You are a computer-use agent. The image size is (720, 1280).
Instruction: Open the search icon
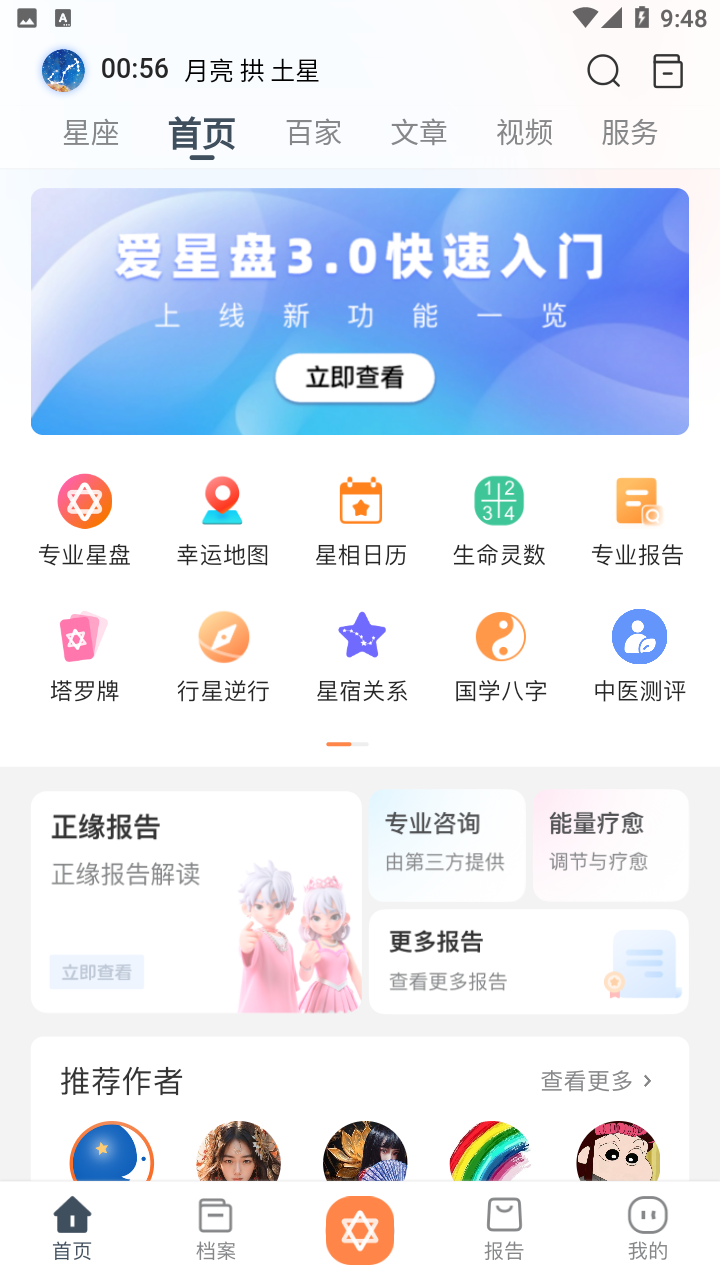603,71
